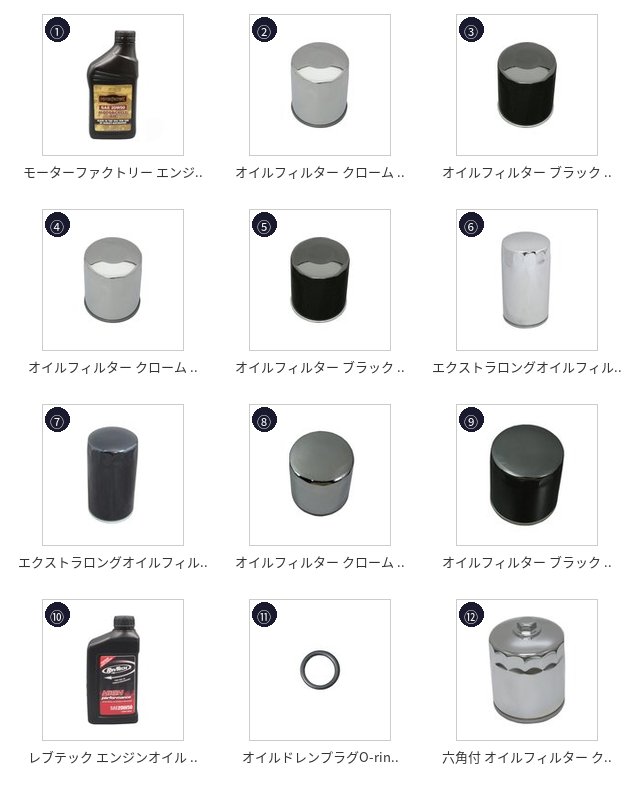Open product 7 extra long black filter
641x800 pixels.
point(112,475)
